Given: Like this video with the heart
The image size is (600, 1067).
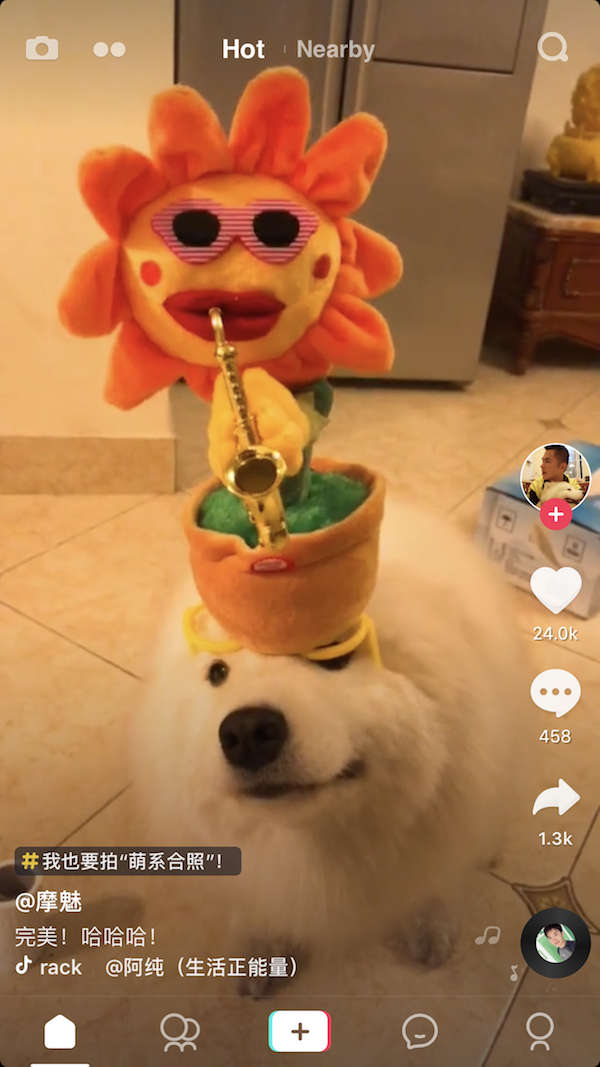Looking at the screenshot, I should click(555, 590).
